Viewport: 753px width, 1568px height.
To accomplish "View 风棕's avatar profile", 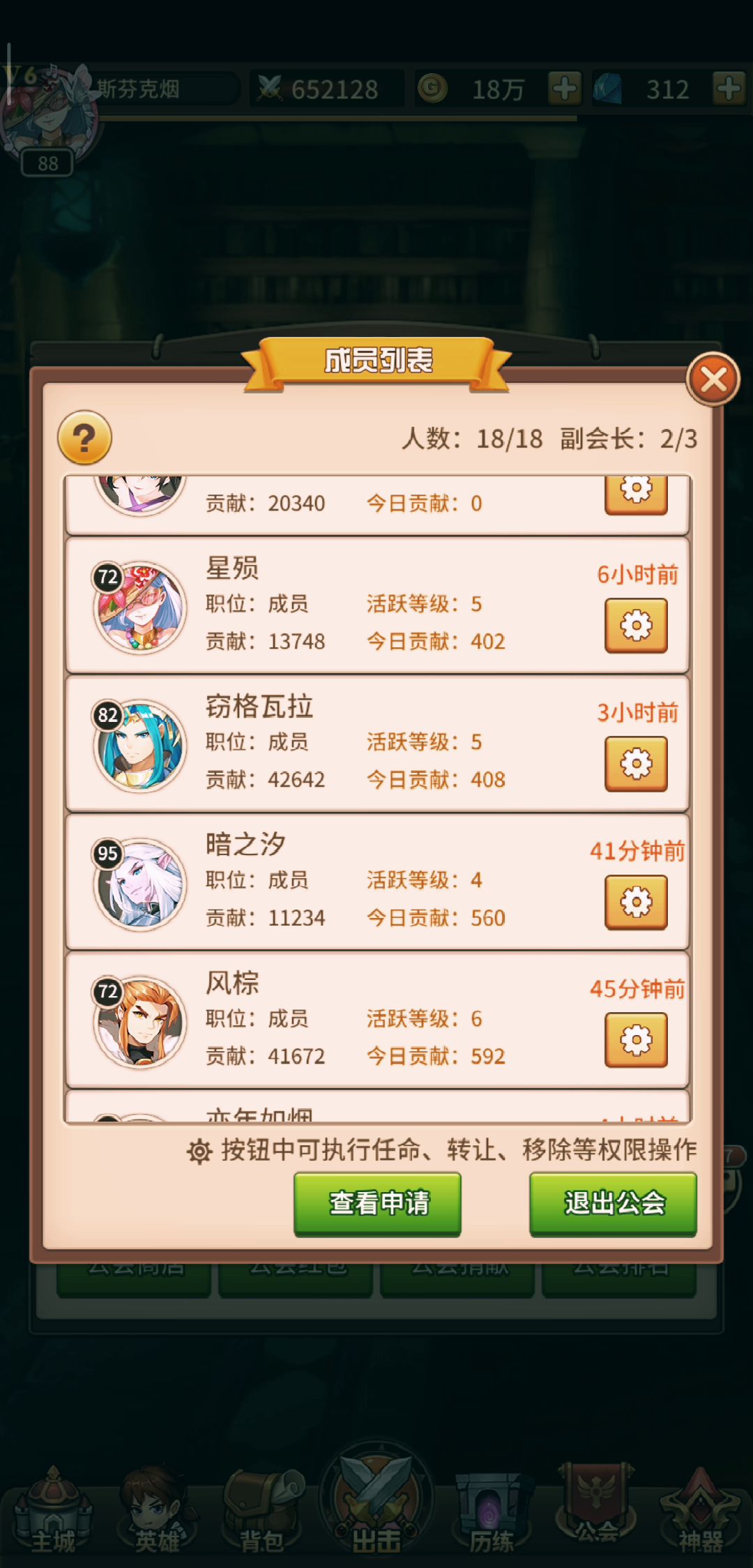I will click(140, 1023).
